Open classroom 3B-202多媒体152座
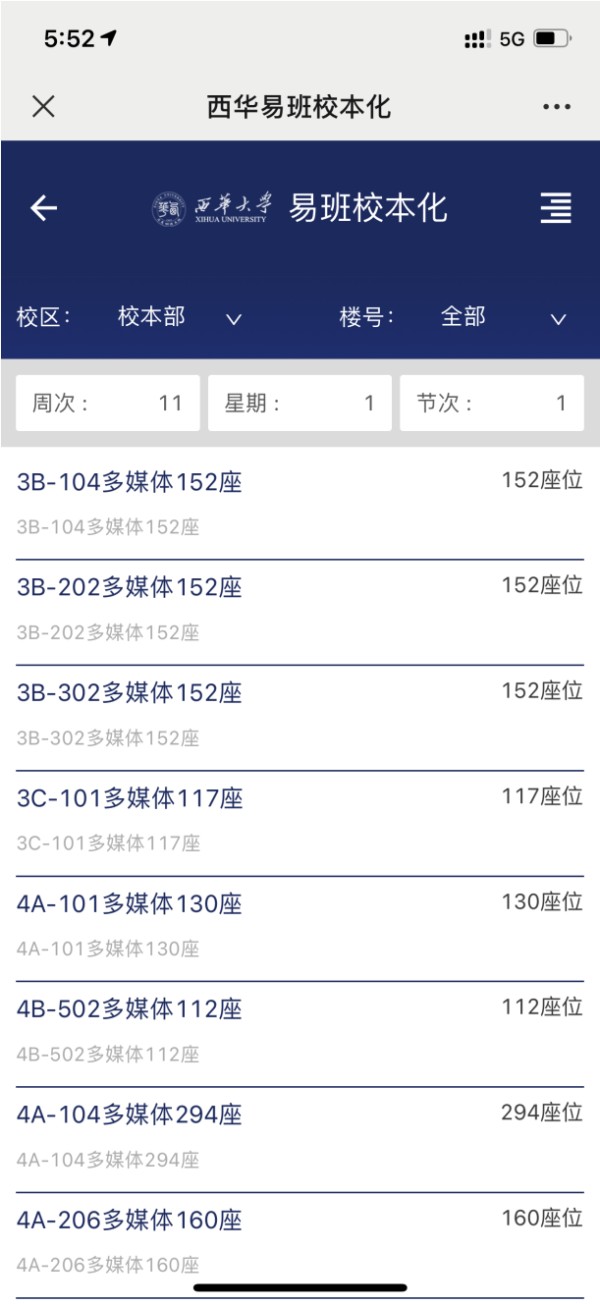 pyautogui.click(x=300, y=612)
